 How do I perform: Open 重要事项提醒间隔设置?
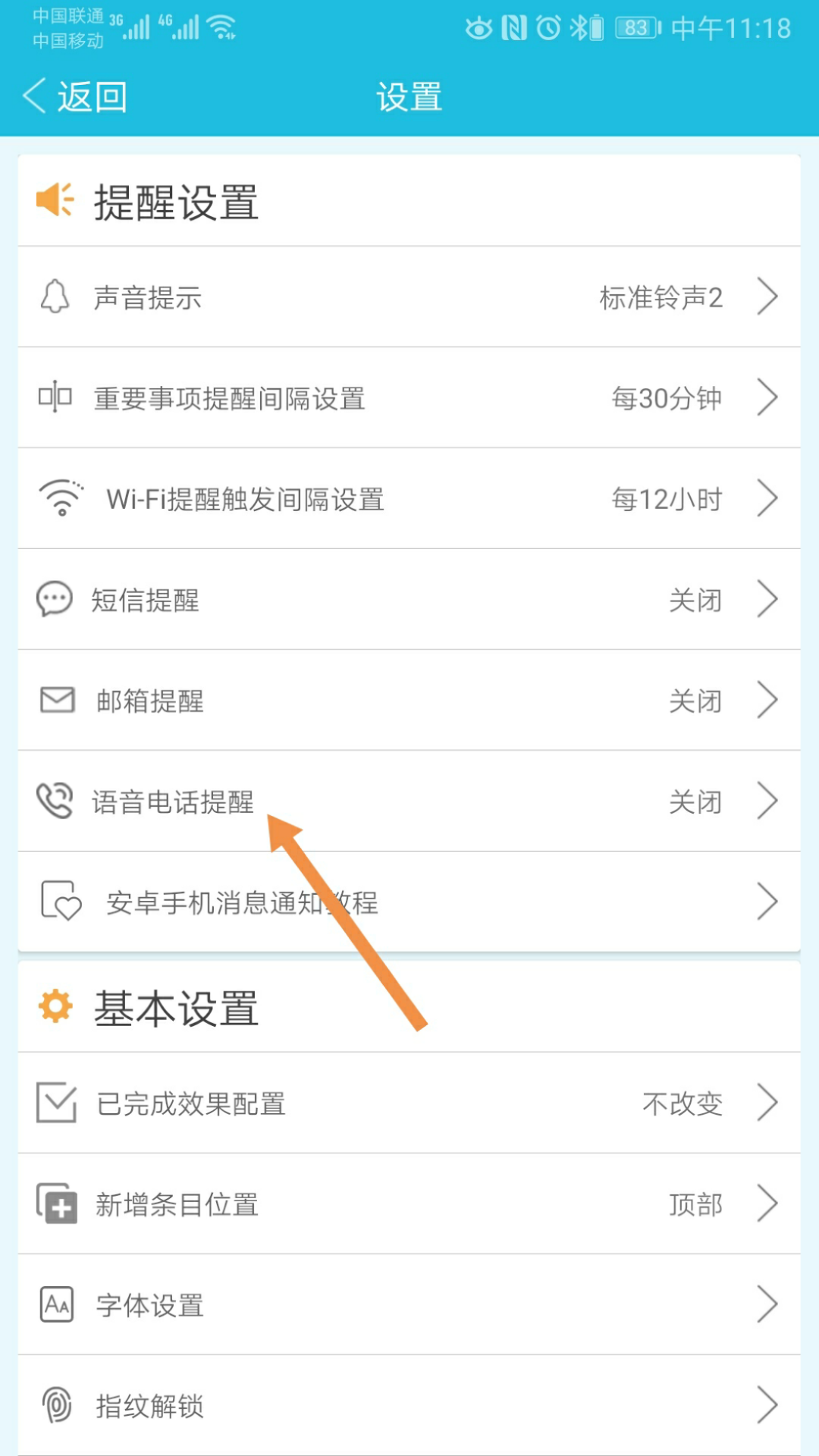click(x=409, y=398)
